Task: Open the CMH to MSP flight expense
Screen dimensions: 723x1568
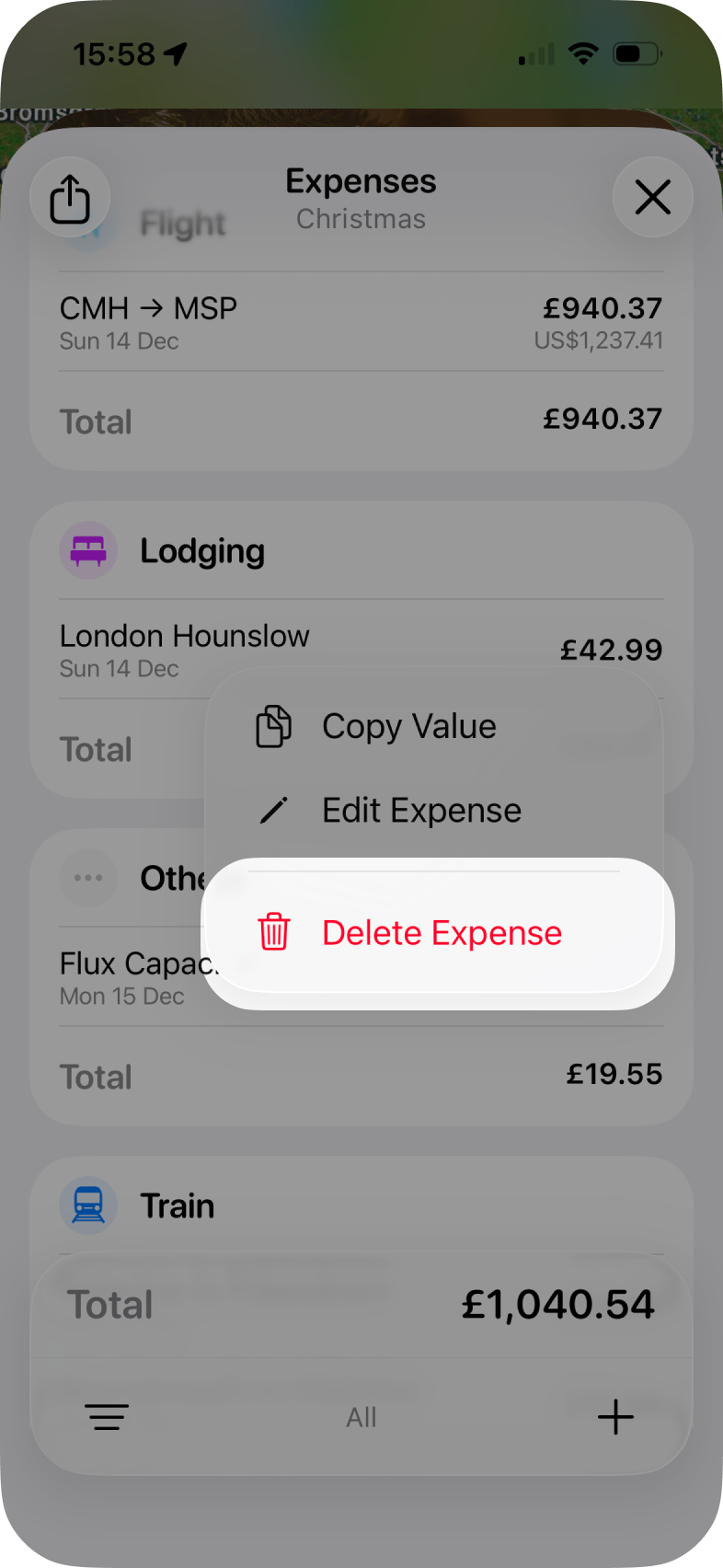Action: (361, 322)
